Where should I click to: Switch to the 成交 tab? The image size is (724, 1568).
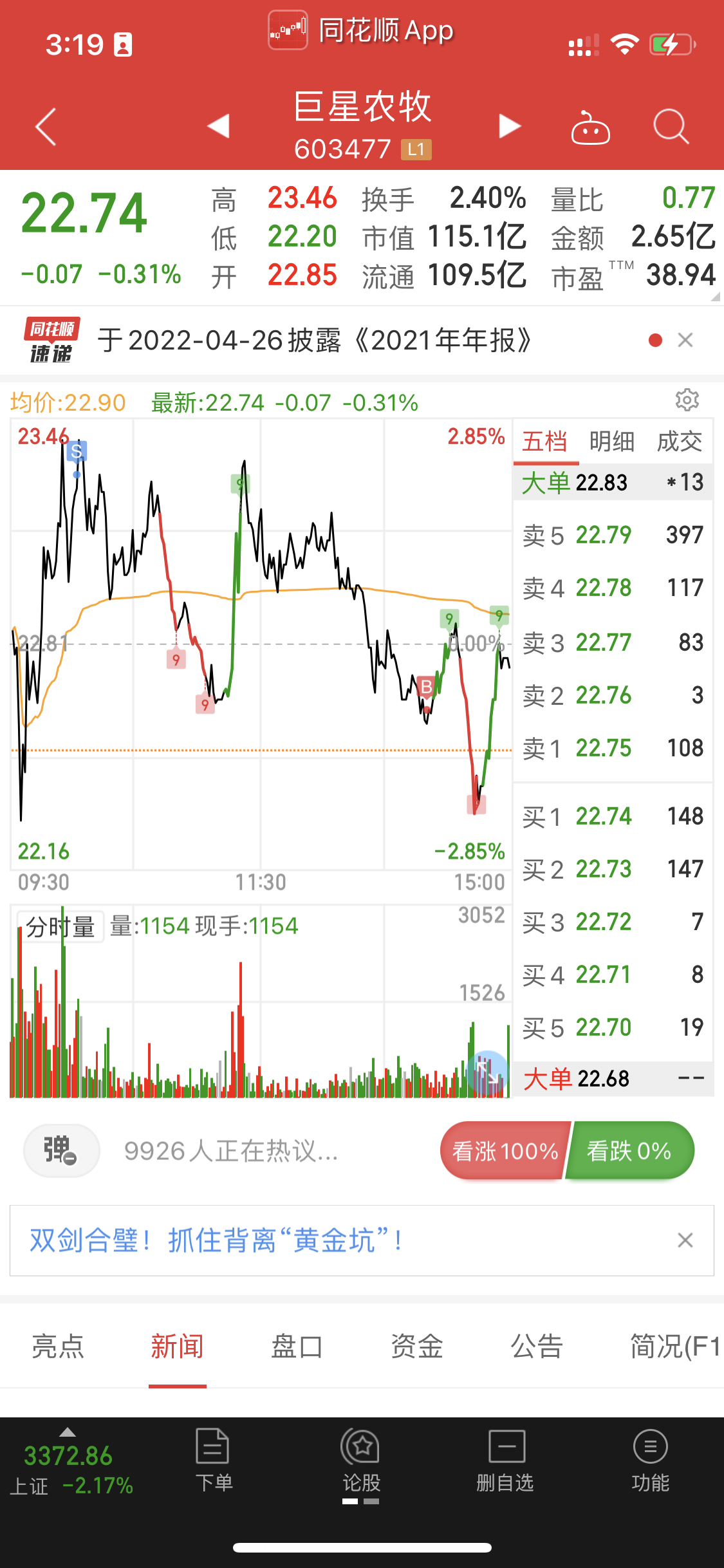pyautogui.click(x=679, y=442)
